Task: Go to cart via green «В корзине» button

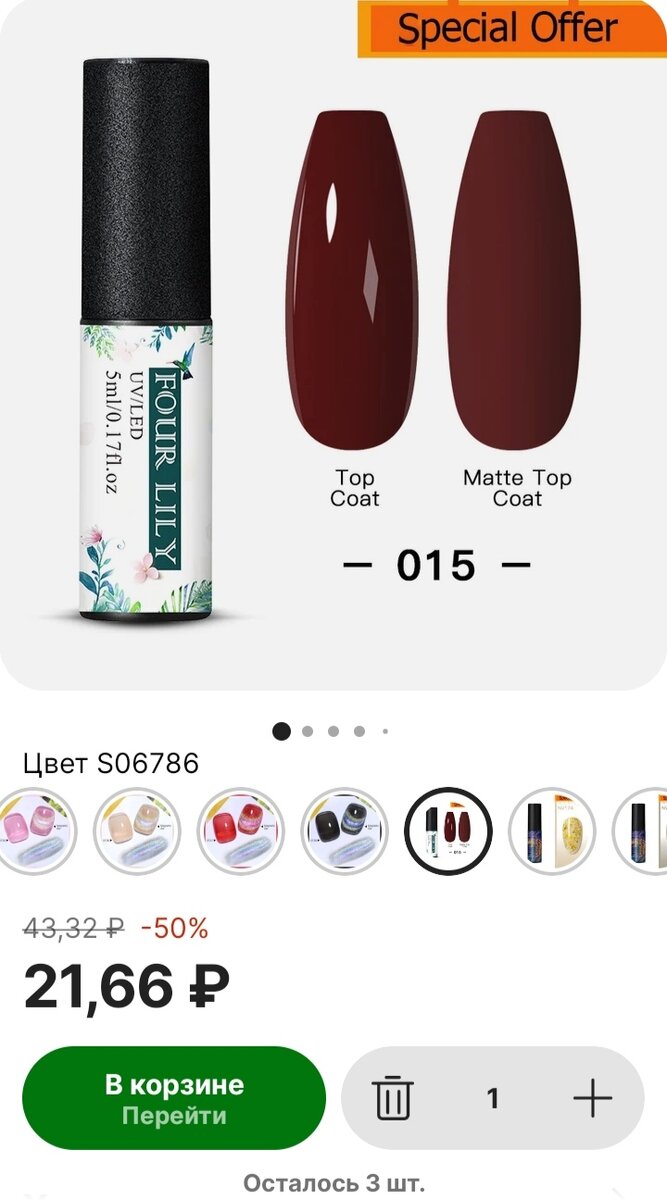Action: coord(174,1097)
